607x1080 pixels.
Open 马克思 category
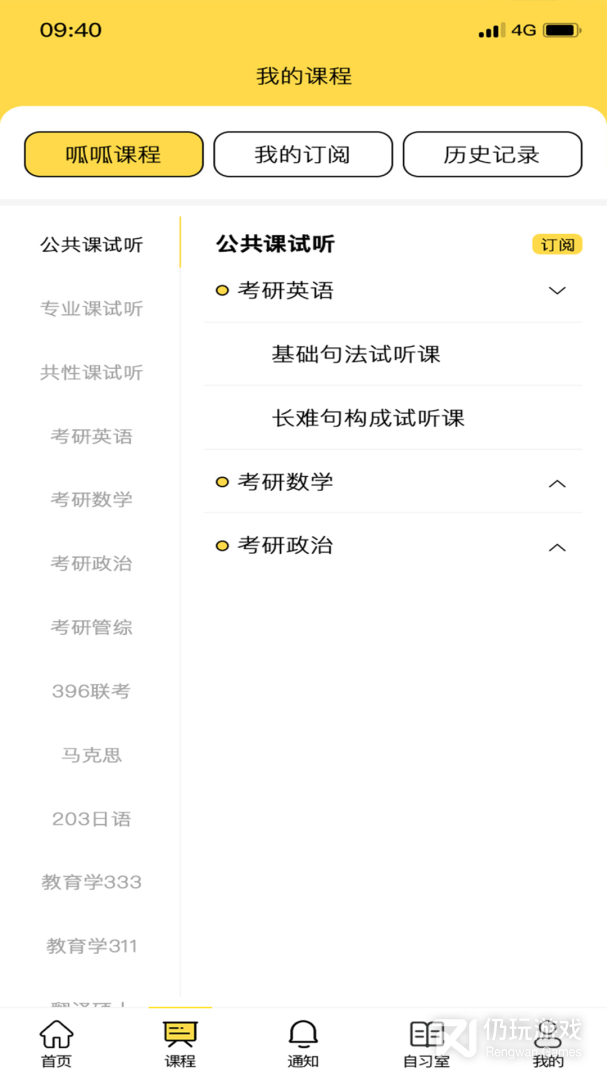tap(91, 755)
